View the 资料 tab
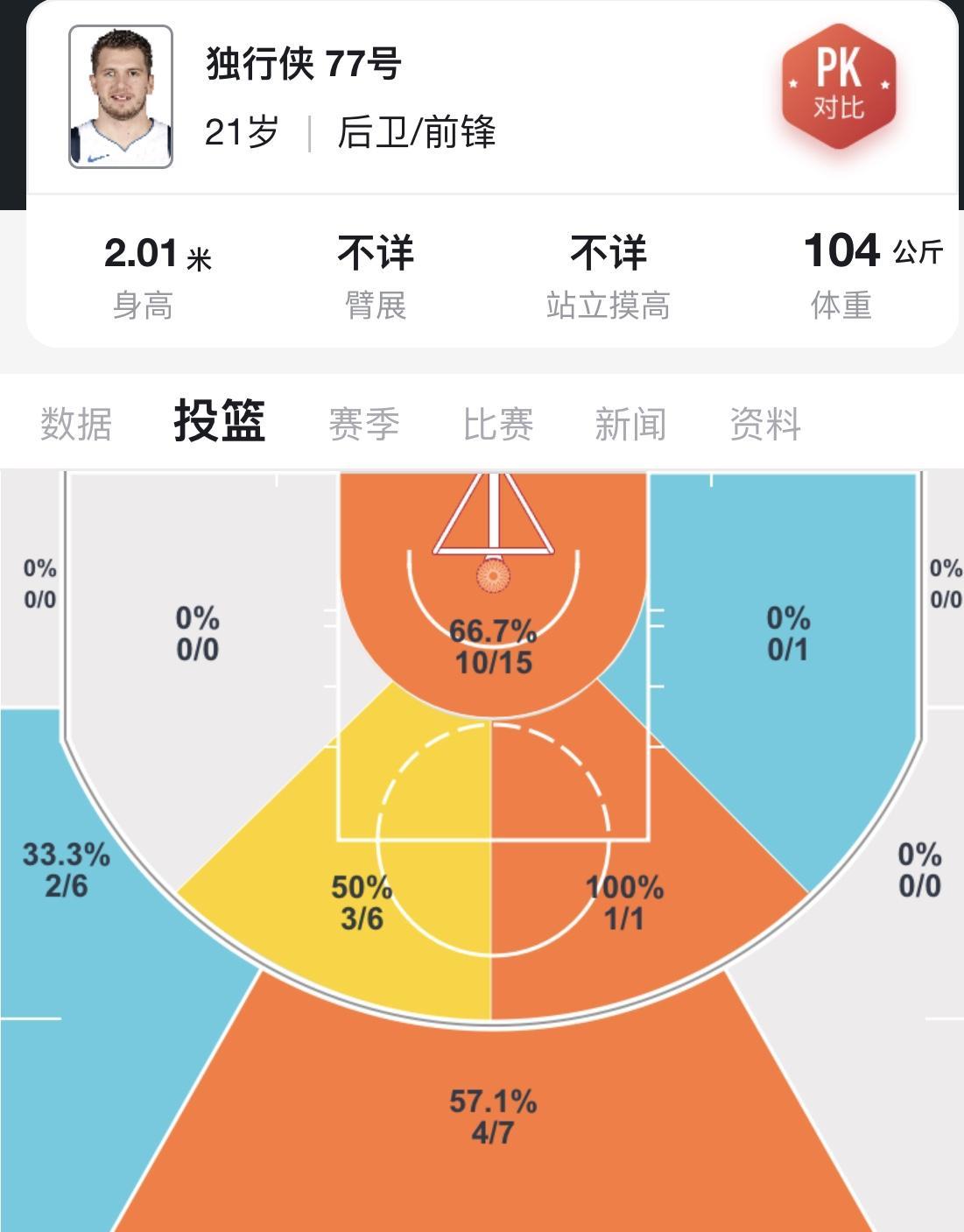 [x=764, y=424]
